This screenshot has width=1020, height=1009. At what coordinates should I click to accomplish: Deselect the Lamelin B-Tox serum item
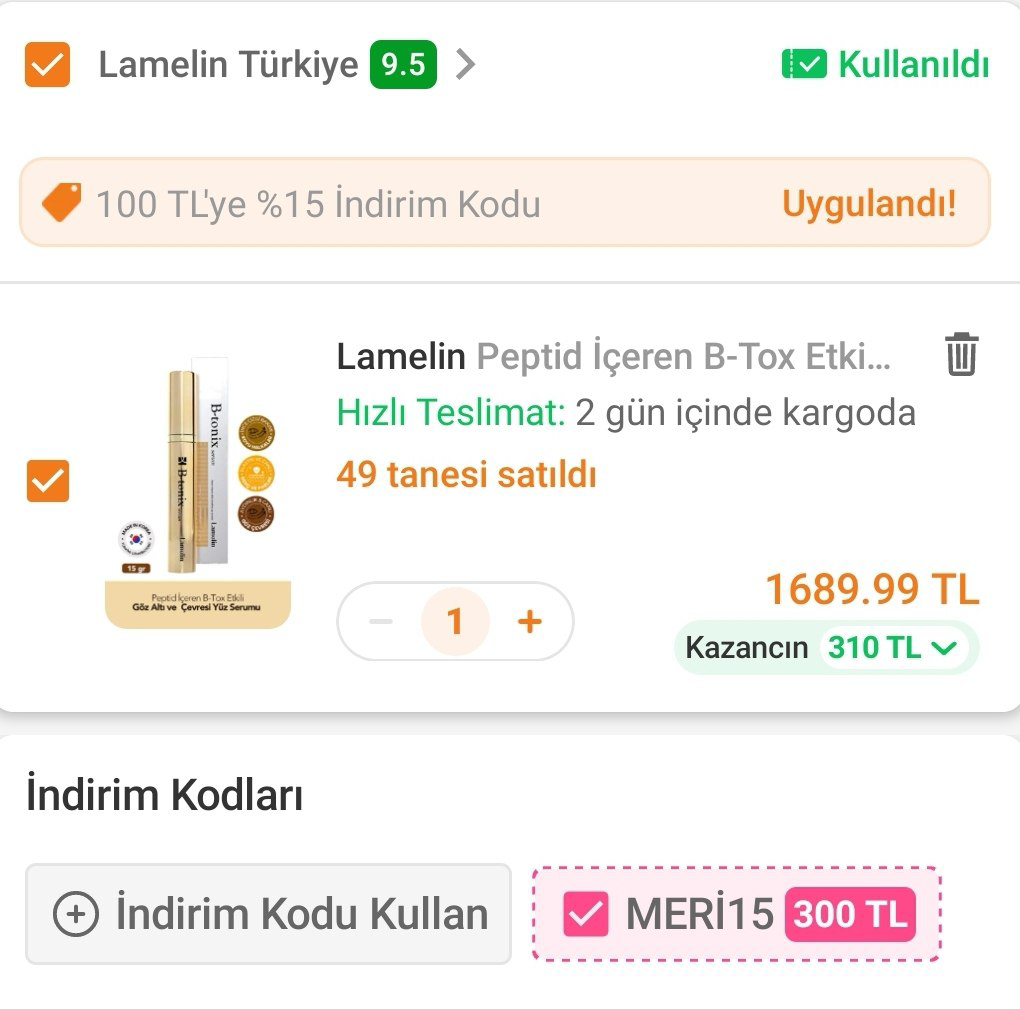(x=47, y=481)
